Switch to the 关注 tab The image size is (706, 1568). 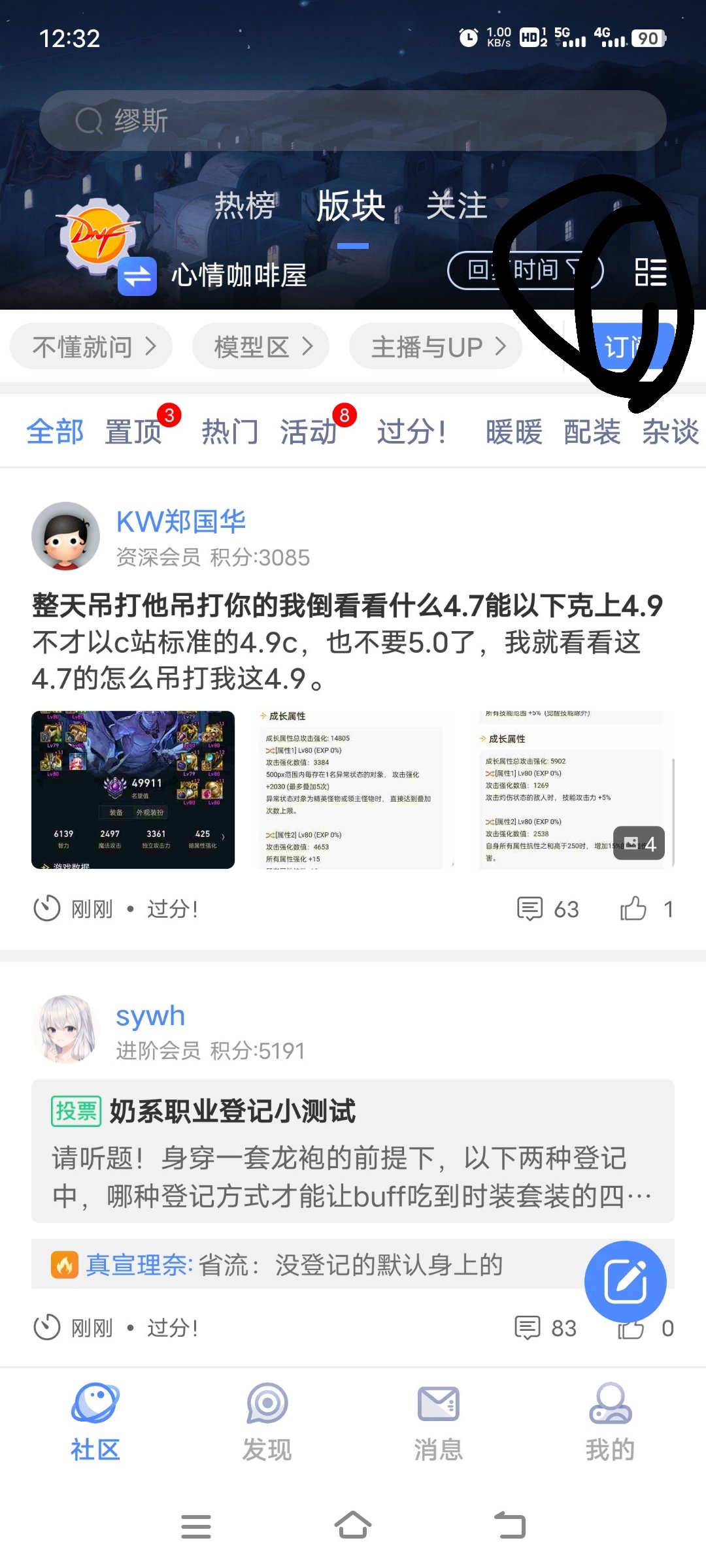click(456, 206)
